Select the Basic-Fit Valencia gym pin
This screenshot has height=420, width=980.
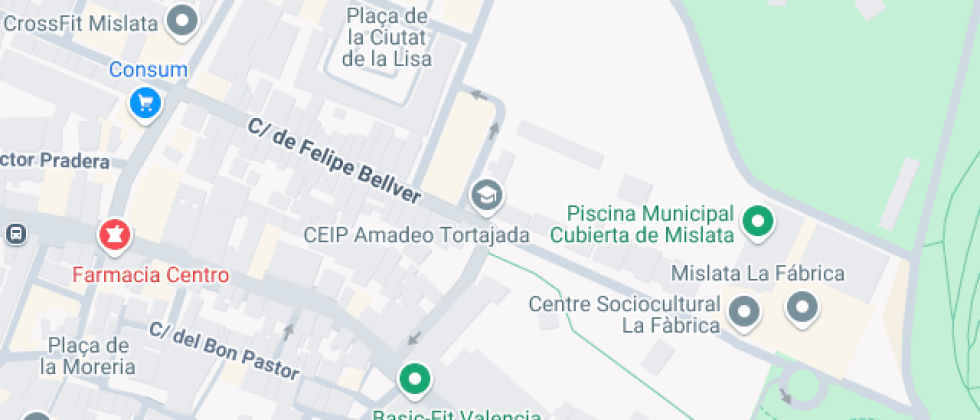pyautogui.click(x=414, y=379)
